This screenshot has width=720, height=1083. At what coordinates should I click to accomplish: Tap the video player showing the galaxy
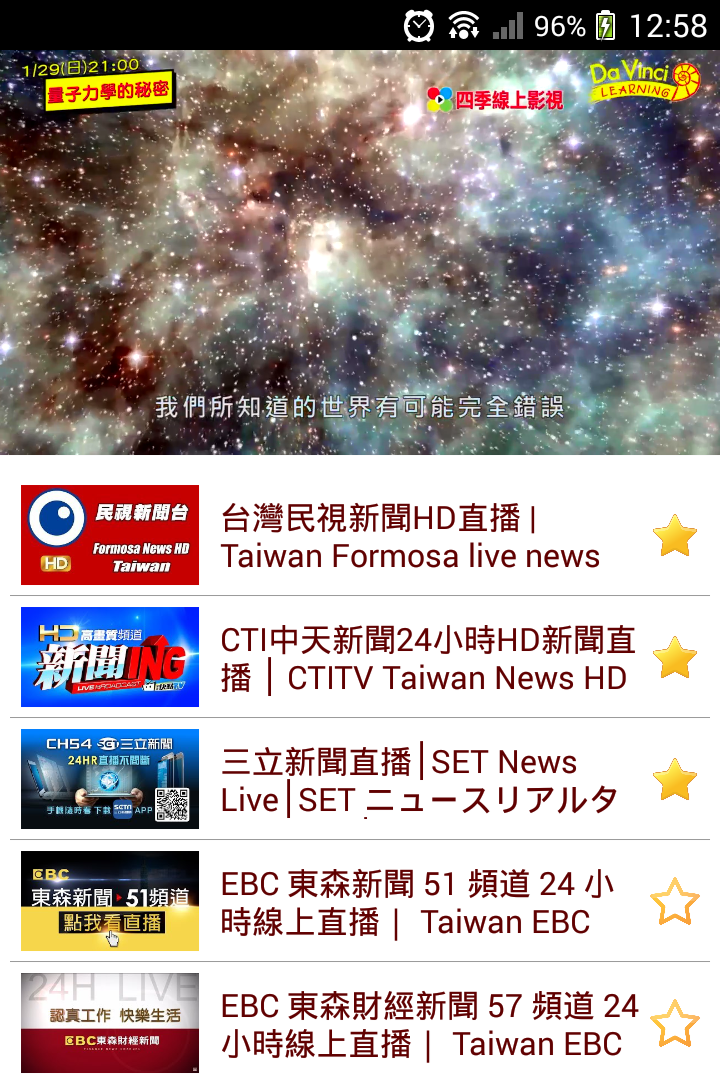coord(360,252)
